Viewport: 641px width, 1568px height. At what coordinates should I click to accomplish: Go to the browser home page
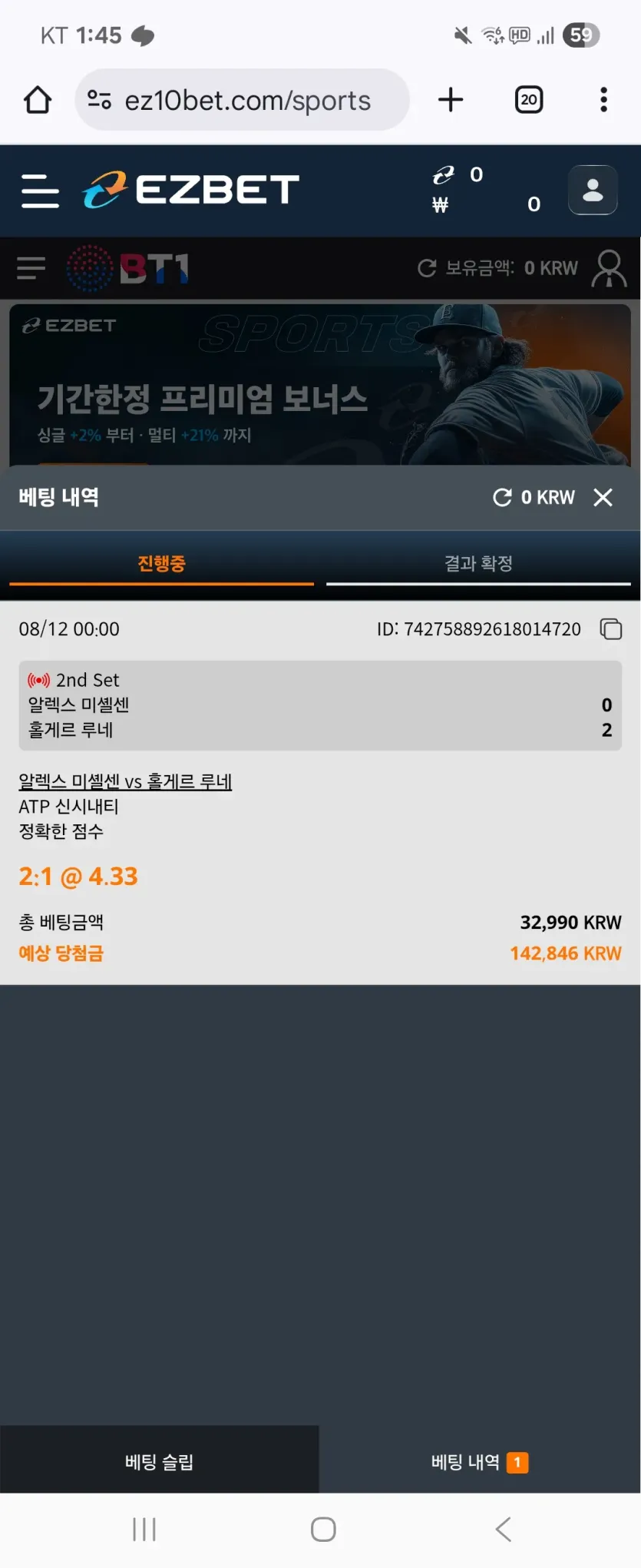point(38,100)
